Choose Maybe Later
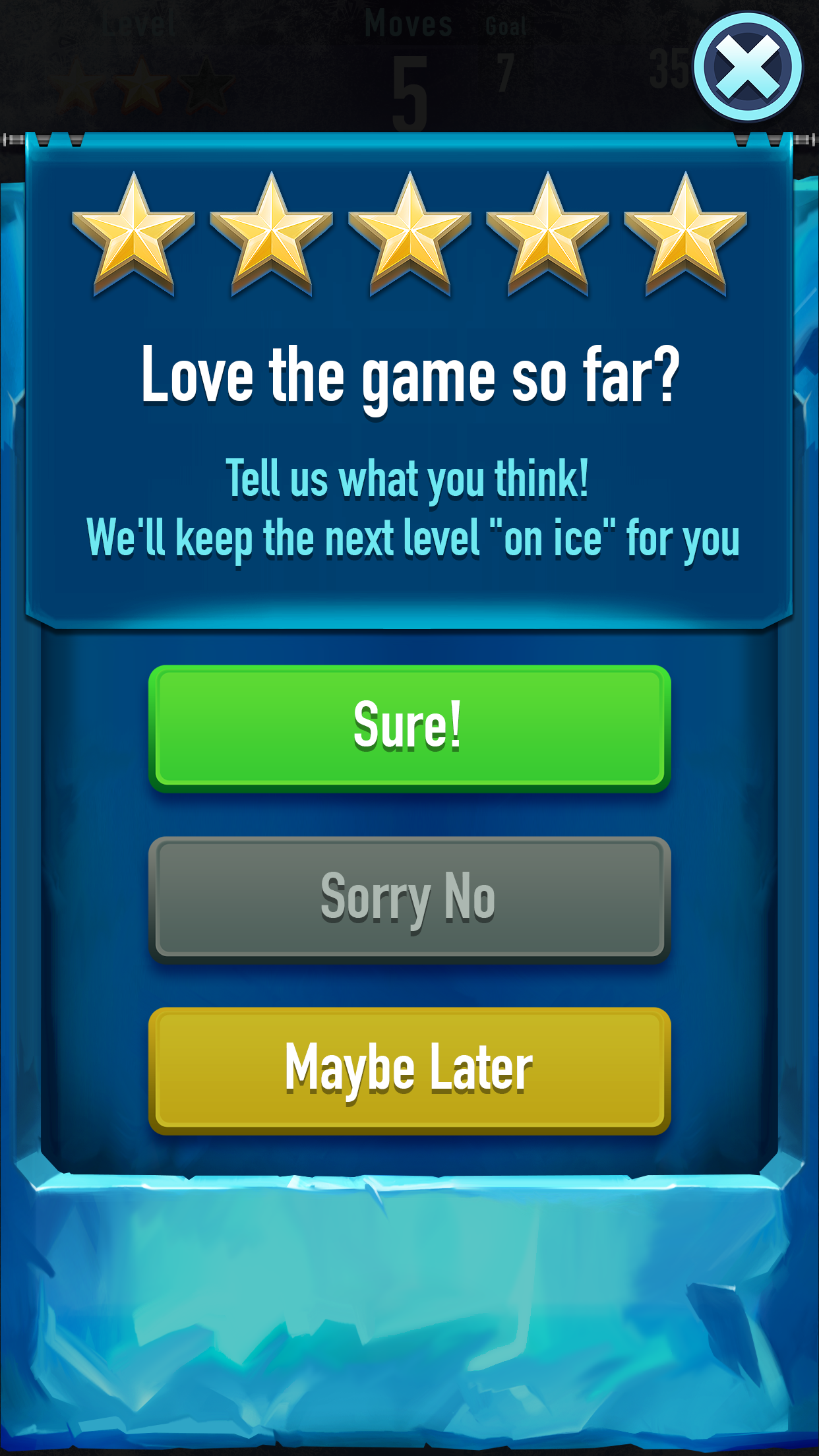The width and height of the screenshot is (819, 1456). coord(409,1070)
